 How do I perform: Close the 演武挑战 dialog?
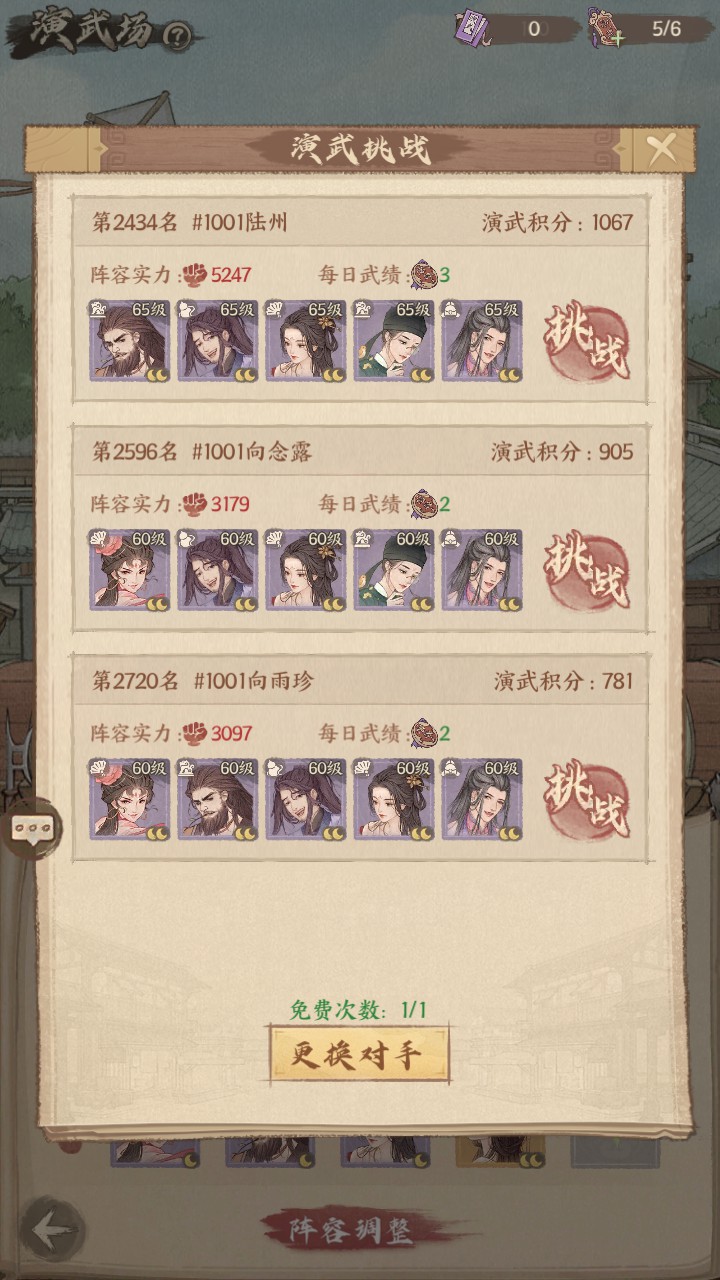pyautogui.click(x=661, y=150)
